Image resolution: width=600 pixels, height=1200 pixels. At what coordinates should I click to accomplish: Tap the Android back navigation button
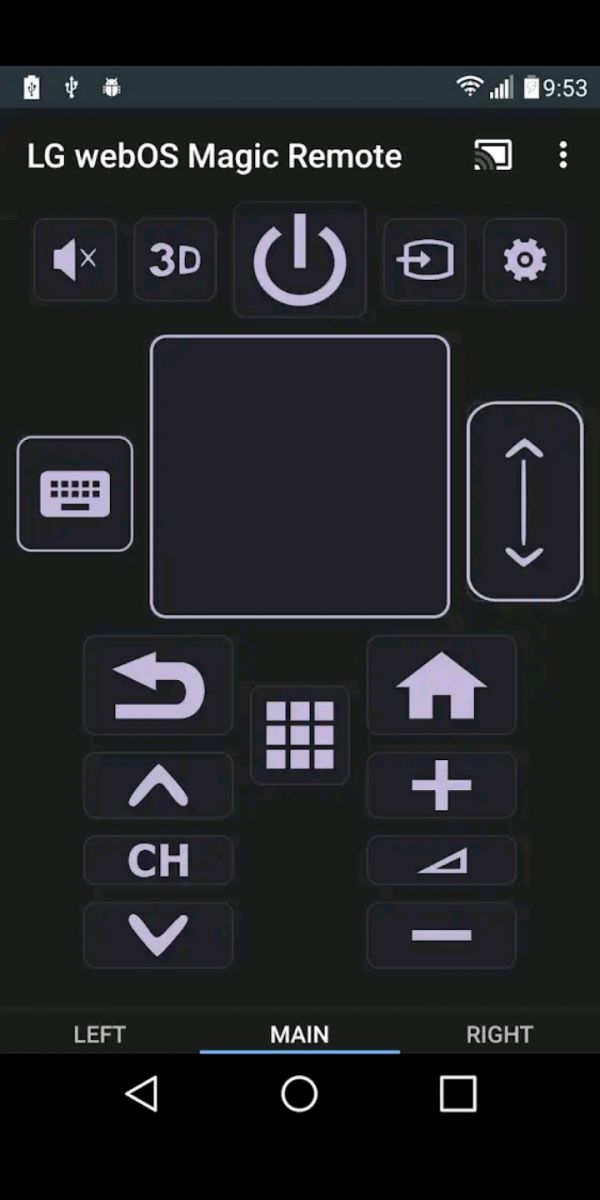click(x=142, y=1094)
